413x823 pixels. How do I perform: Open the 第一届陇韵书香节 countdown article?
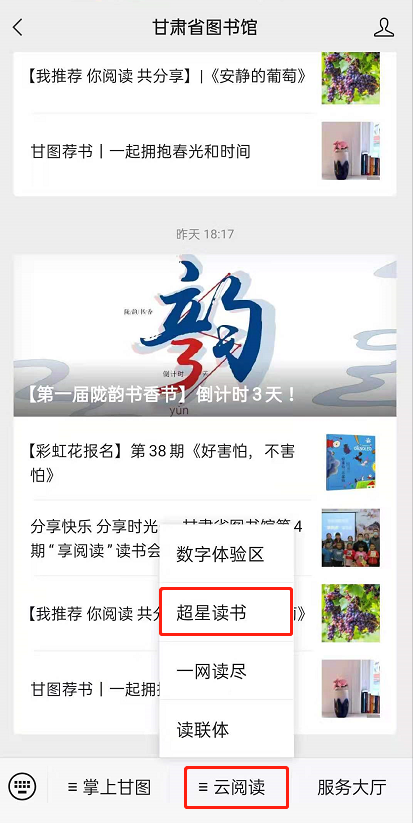(x=205, y=335)
